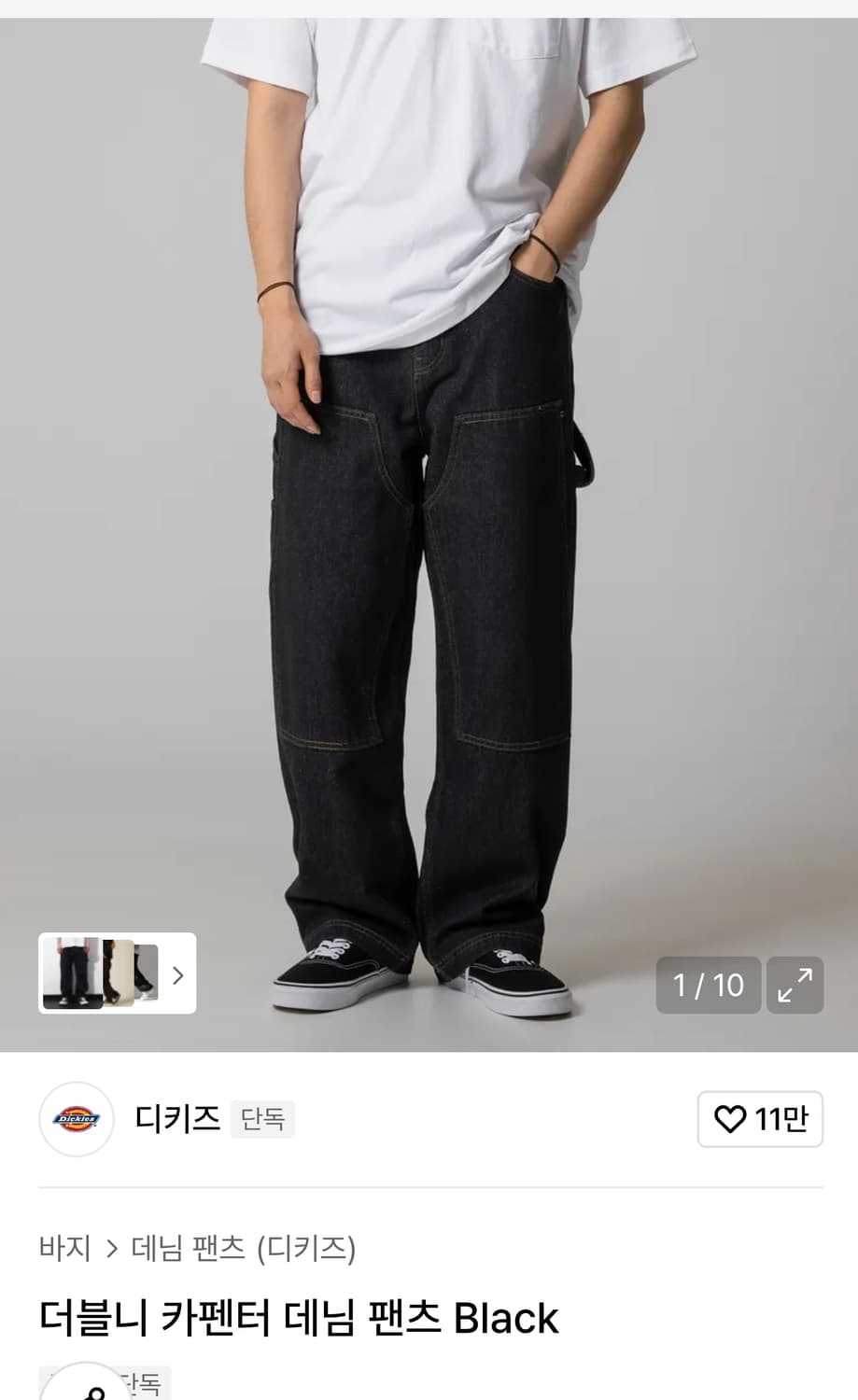Click the right chevron on the thumbnail strip
This screenshot has height=1400, width=858.
(x=176, y=973)
